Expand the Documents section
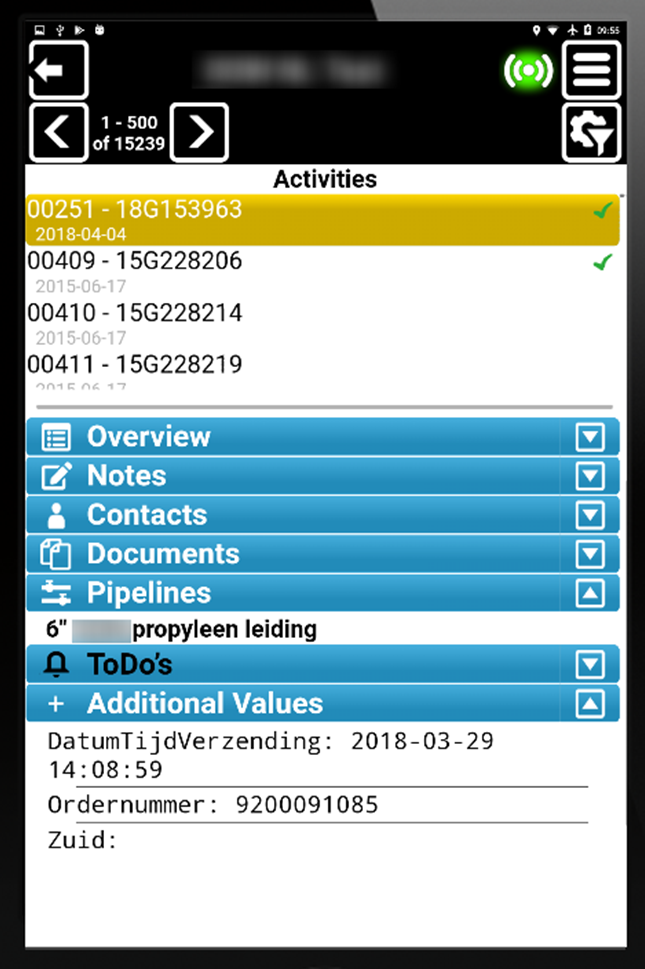The height and width of the screenshot is (969, 645). pos(590,554)
